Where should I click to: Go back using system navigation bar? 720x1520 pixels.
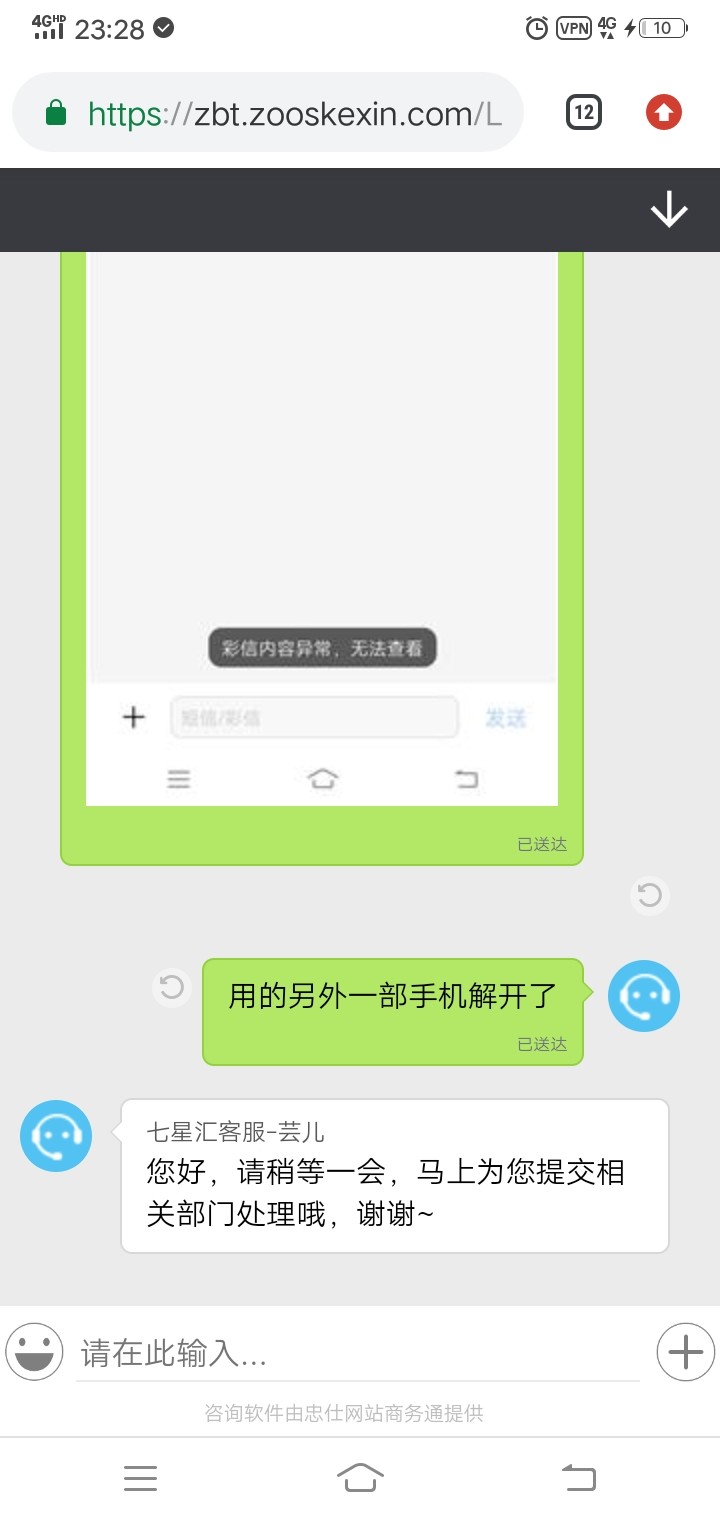pos(578,1477)
